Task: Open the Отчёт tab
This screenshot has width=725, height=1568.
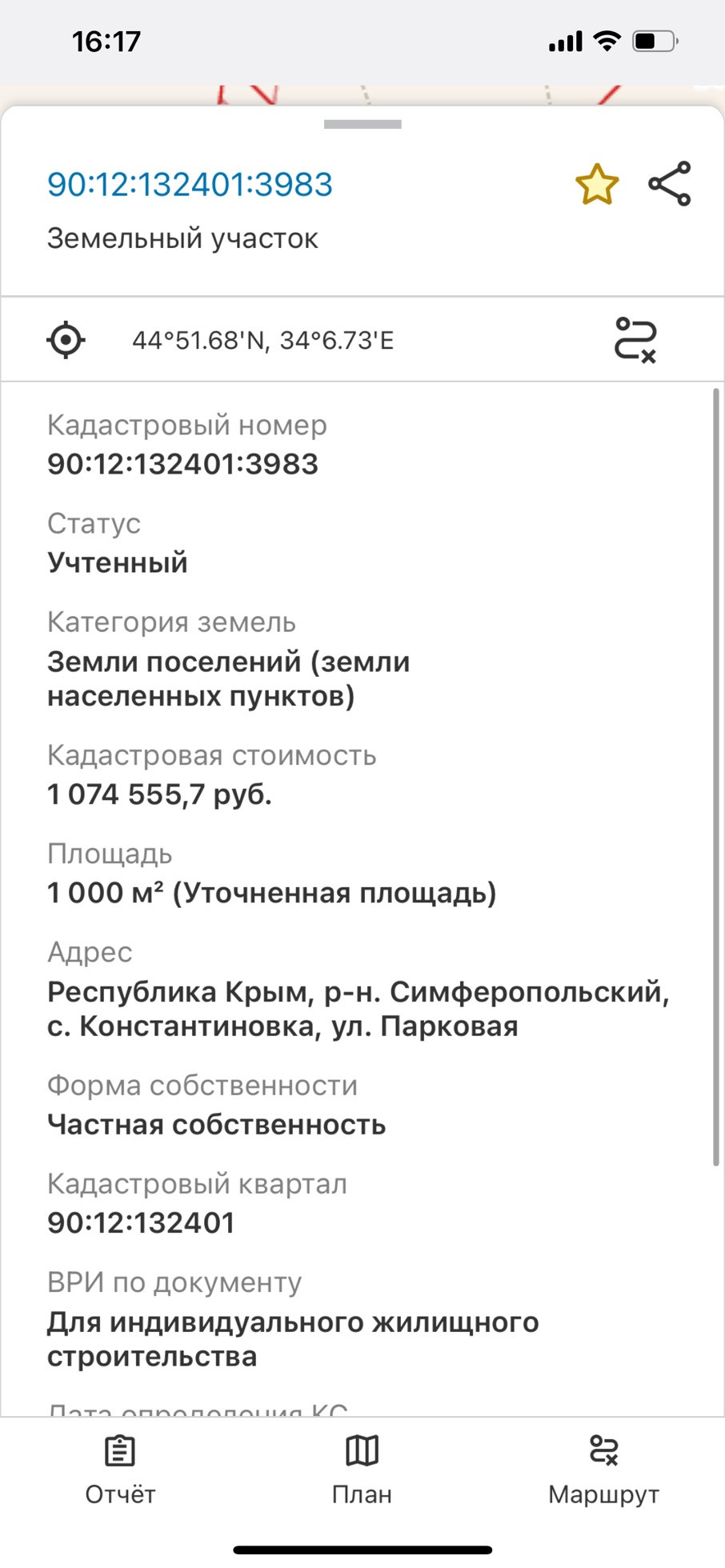Action: coord(120,1472)
